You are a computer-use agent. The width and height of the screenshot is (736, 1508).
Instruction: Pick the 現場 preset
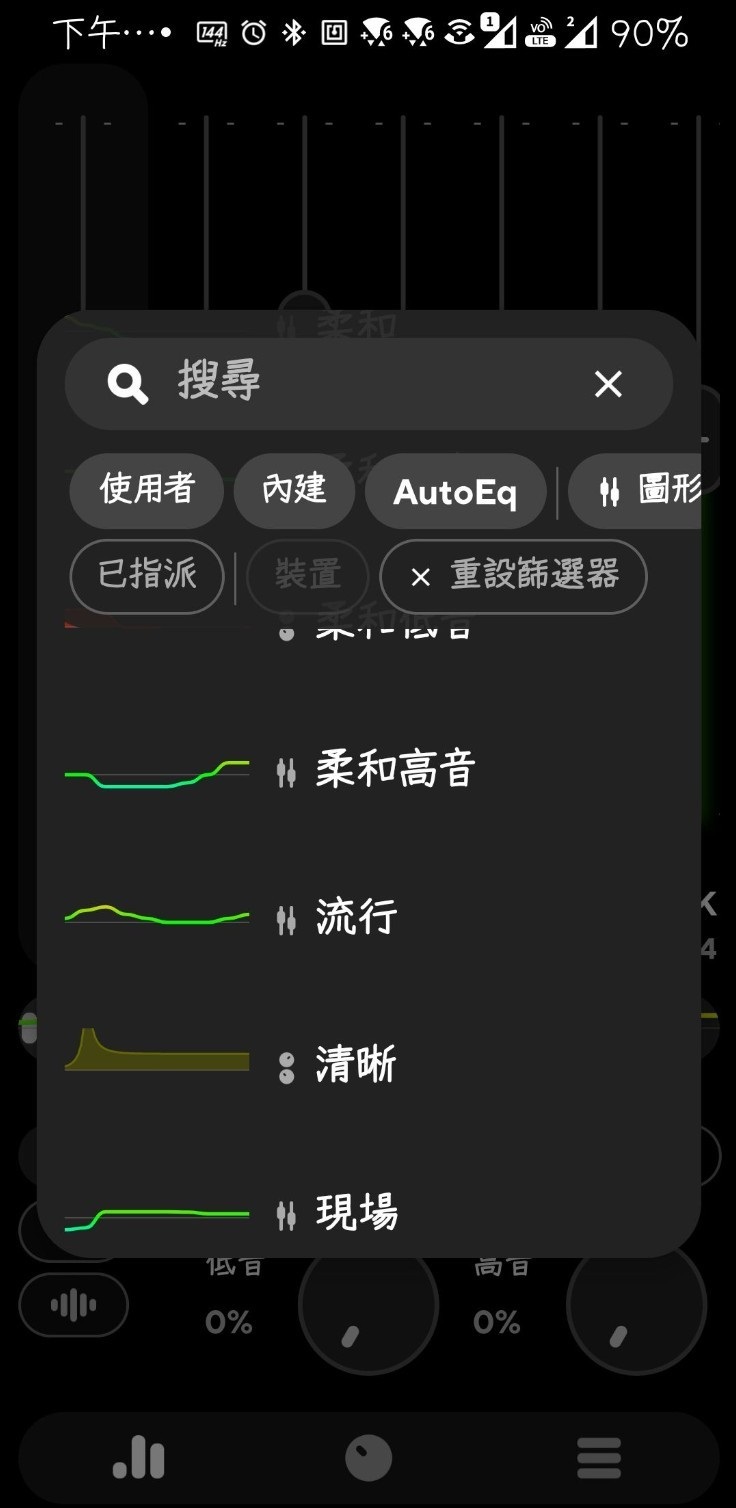coord(356,1212)
